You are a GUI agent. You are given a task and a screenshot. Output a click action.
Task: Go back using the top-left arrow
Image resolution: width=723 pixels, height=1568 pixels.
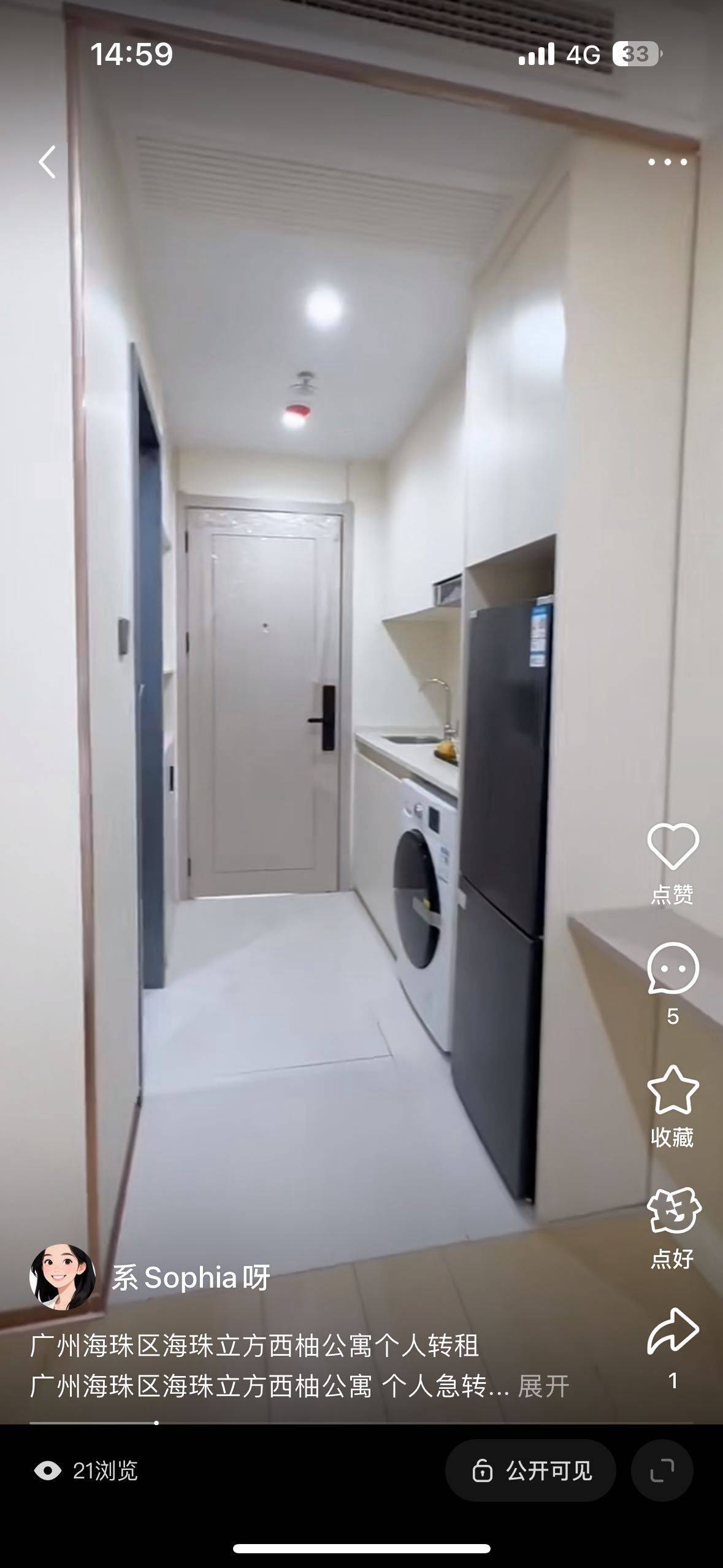coord(47,162)
